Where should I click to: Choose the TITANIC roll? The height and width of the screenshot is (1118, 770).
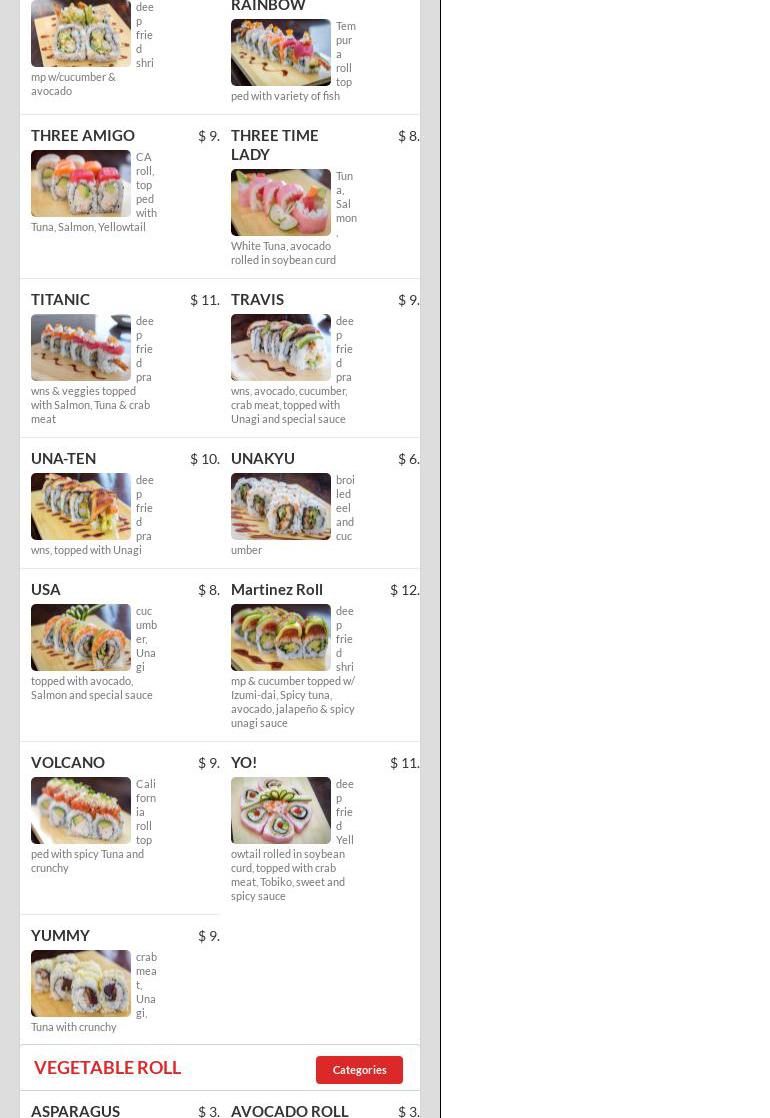(60, 300)
